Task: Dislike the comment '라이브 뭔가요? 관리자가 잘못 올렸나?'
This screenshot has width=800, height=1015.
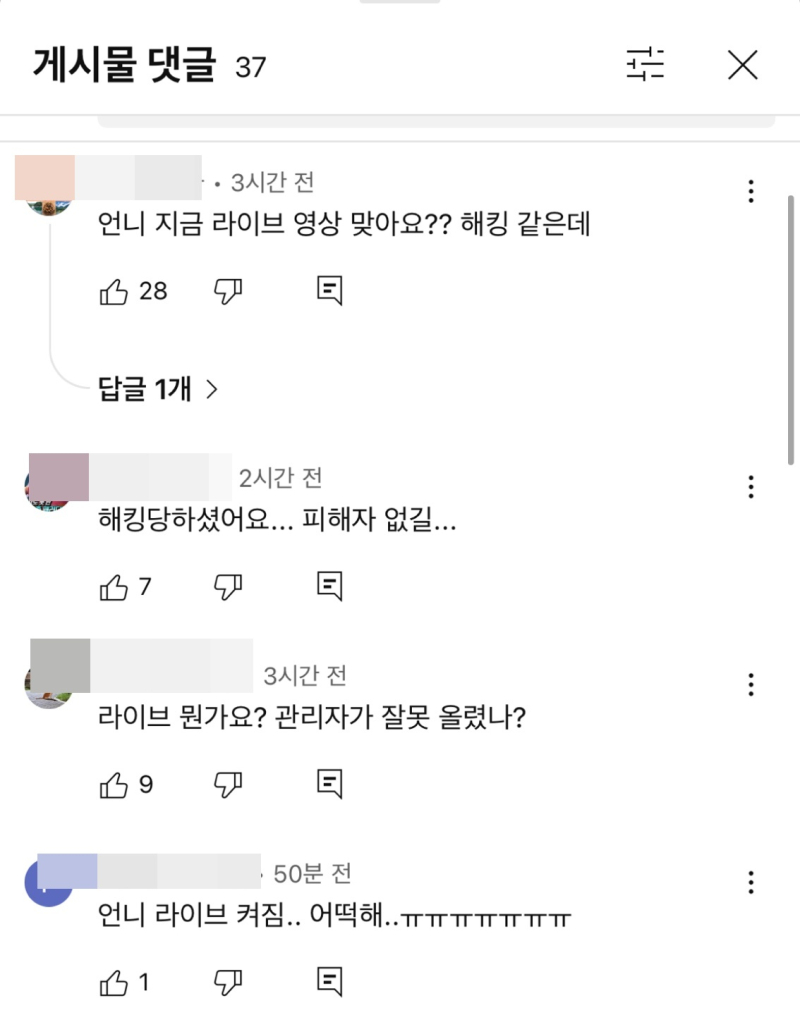Action: (228, 786)
